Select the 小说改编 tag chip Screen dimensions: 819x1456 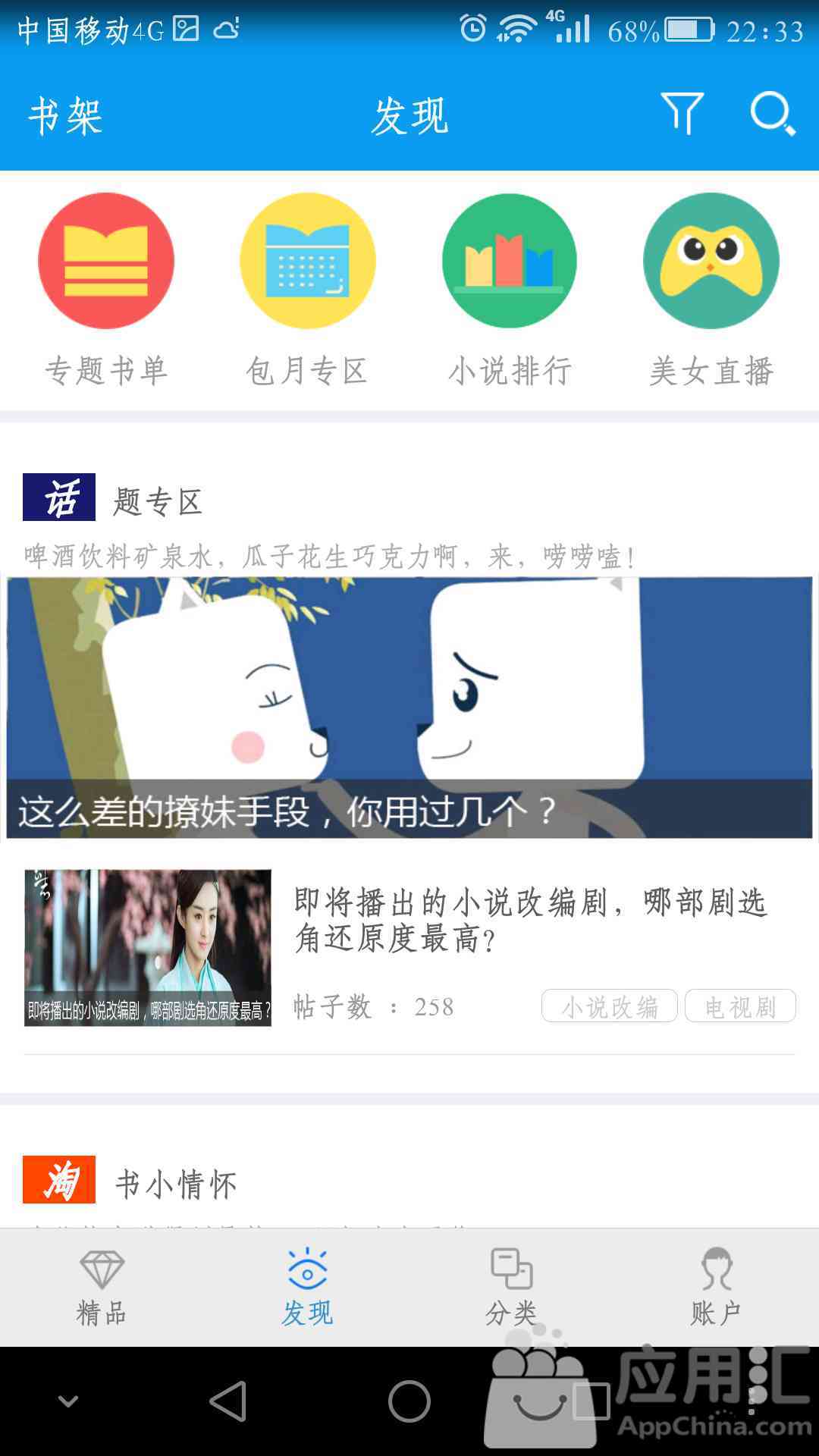609,1006
